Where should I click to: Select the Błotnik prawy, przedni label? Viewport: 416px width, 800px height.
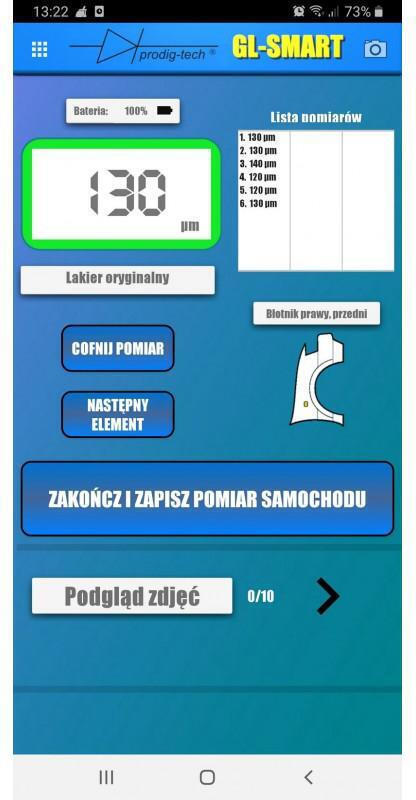click(316, 314)
